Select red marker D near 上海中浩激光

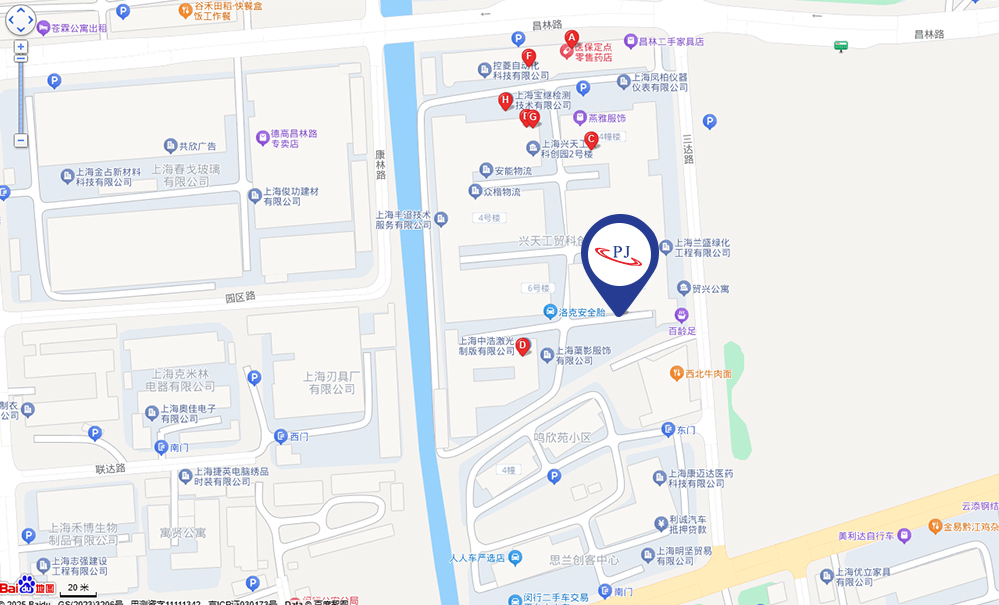click(x=522, y=346)
